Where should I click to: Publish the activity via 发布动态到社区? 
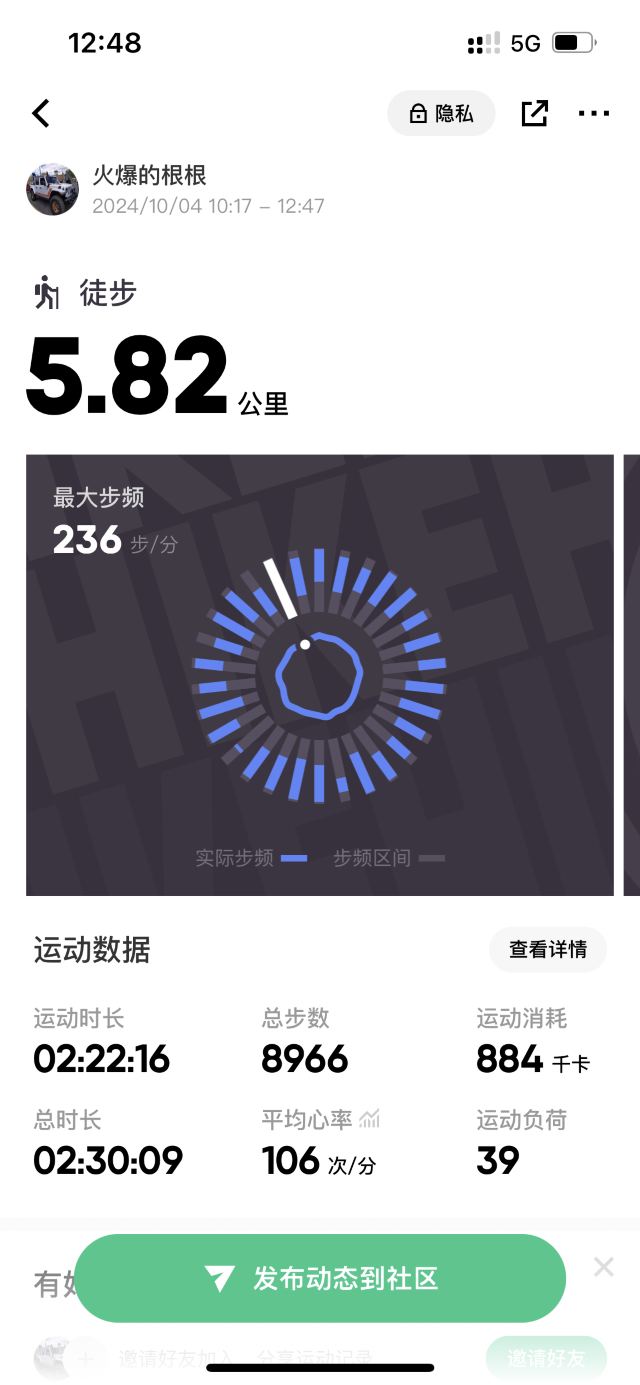click(x=320, y=1278)
